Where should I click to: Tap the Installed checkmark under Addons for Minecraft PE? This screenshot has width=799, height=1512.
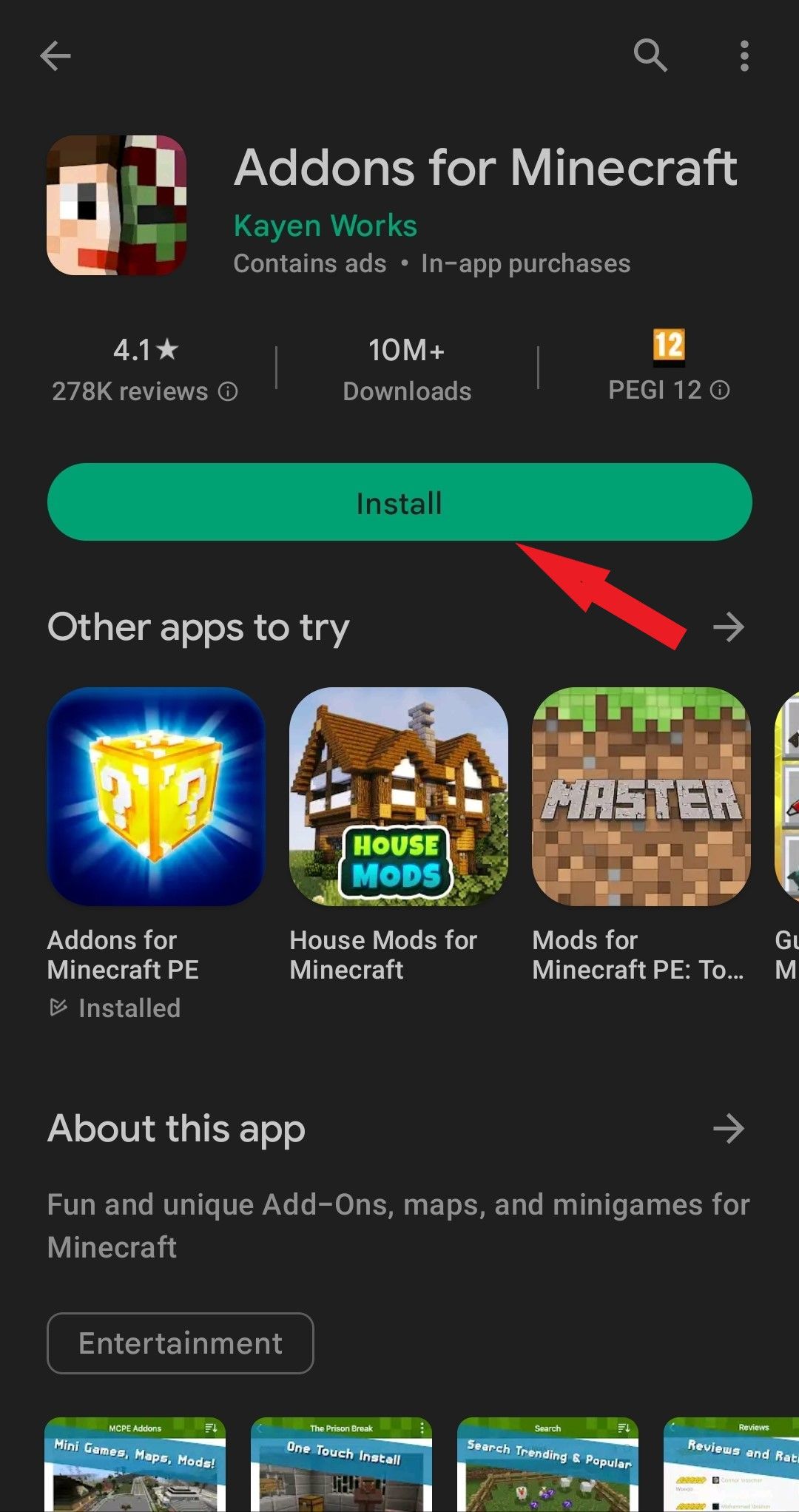(114, 1008)
